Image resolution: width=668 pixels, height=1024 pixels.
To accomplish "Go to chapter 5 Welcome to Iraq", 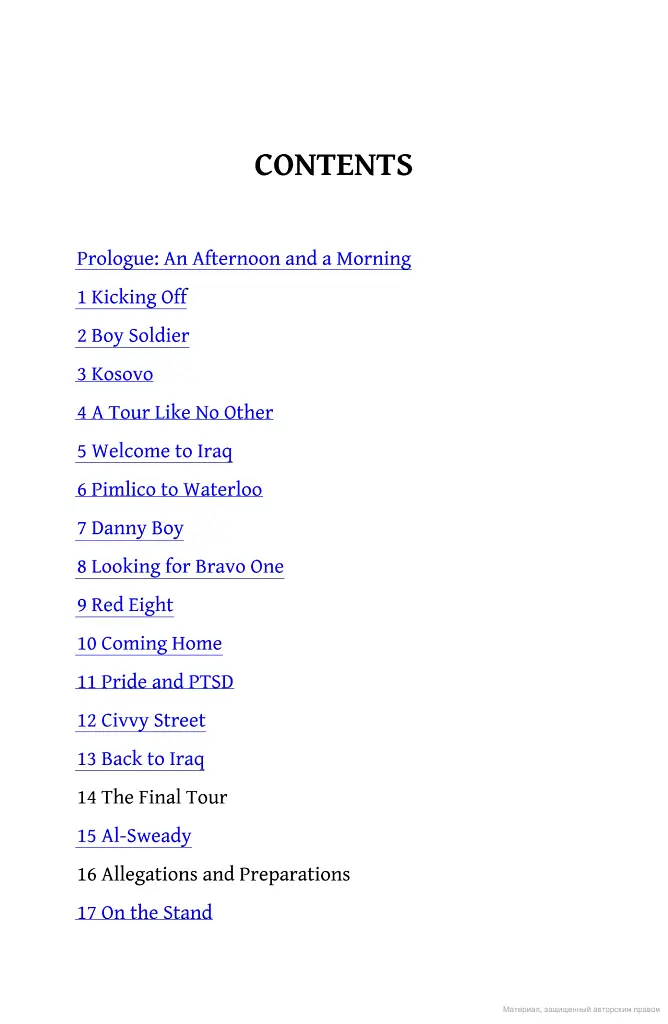I will pos(154,452).
